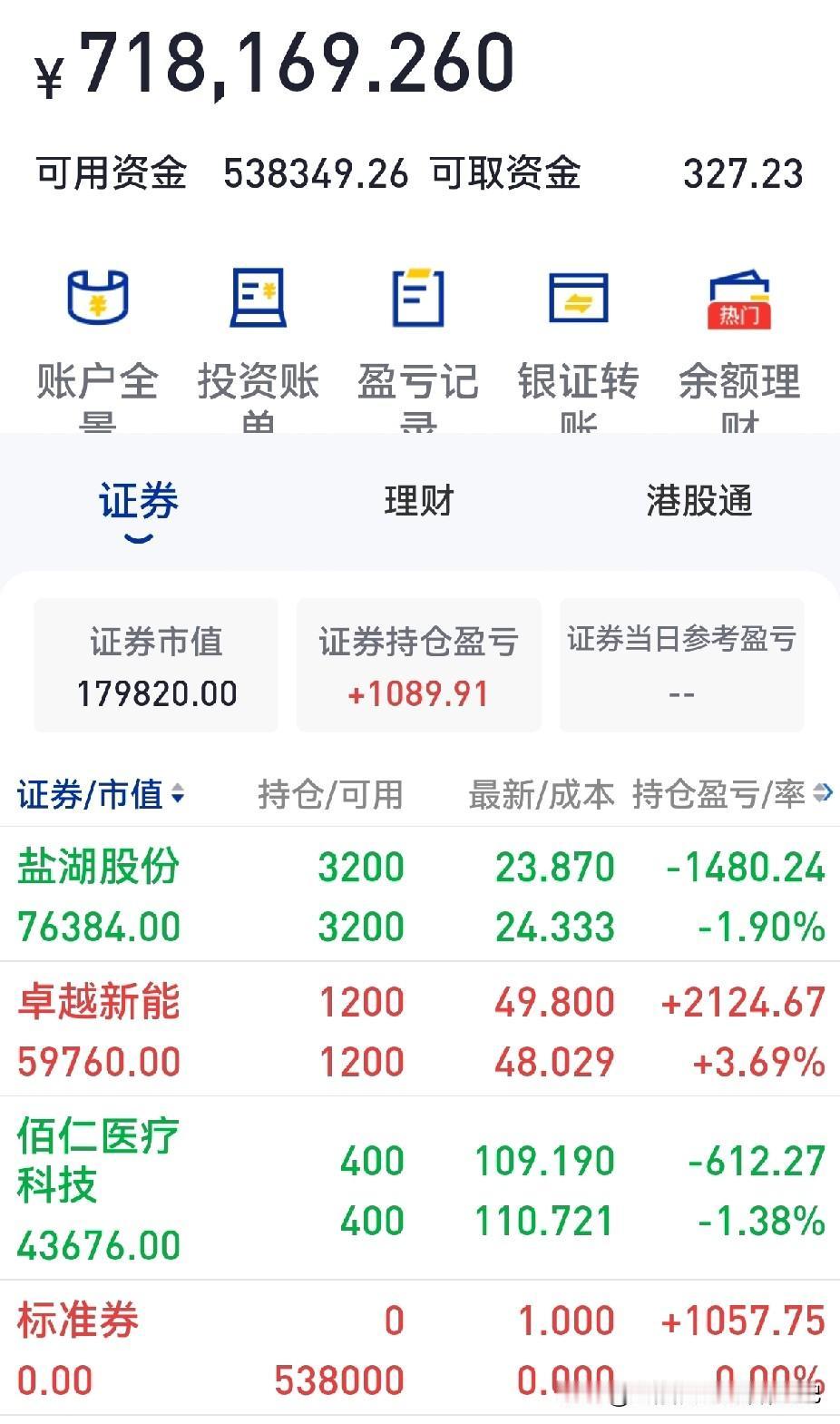
Task: Expand the chevron under the 证券 tab
Action: point(138,537)
